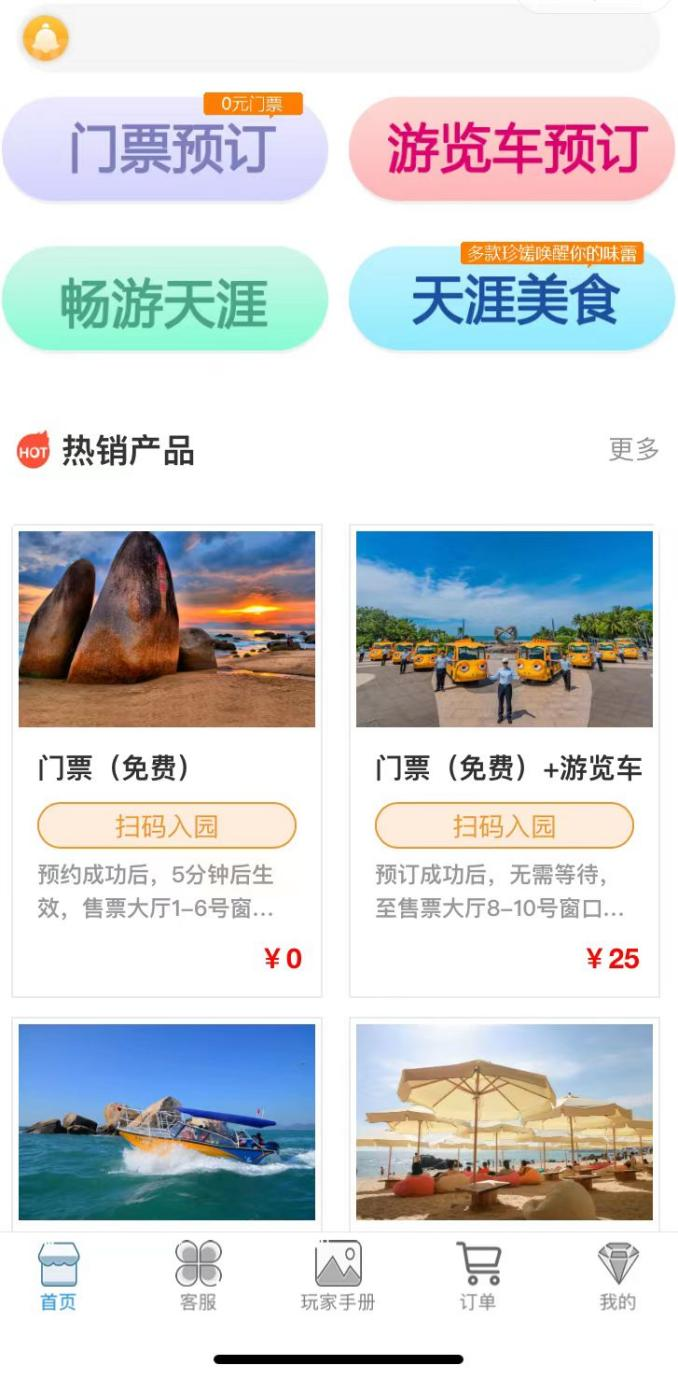This screenshot has width=678, height=1379.
Task: Open 游览车预订 tour bus booking
Action: (x=512, y=150)
